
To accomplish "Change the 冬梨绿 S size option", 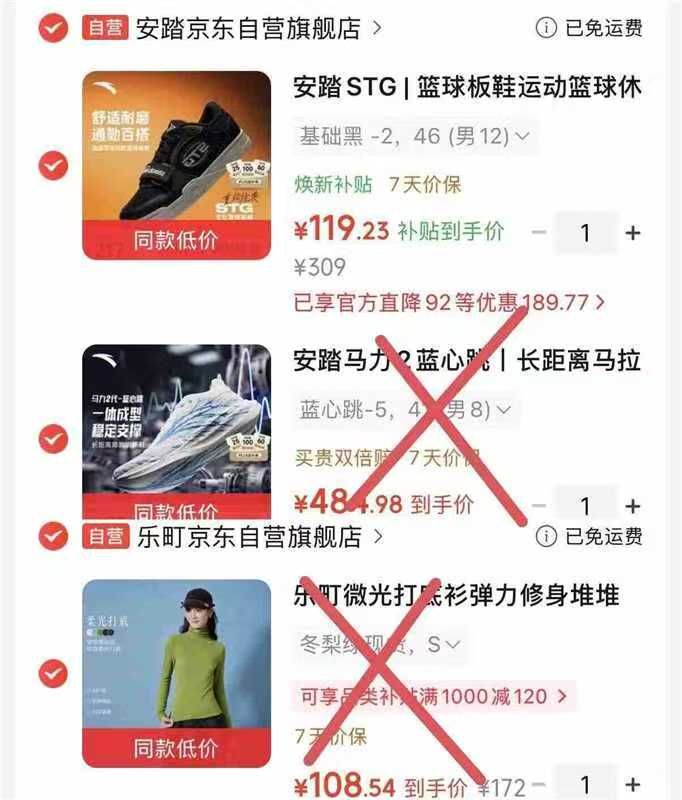I will [380, 644].
